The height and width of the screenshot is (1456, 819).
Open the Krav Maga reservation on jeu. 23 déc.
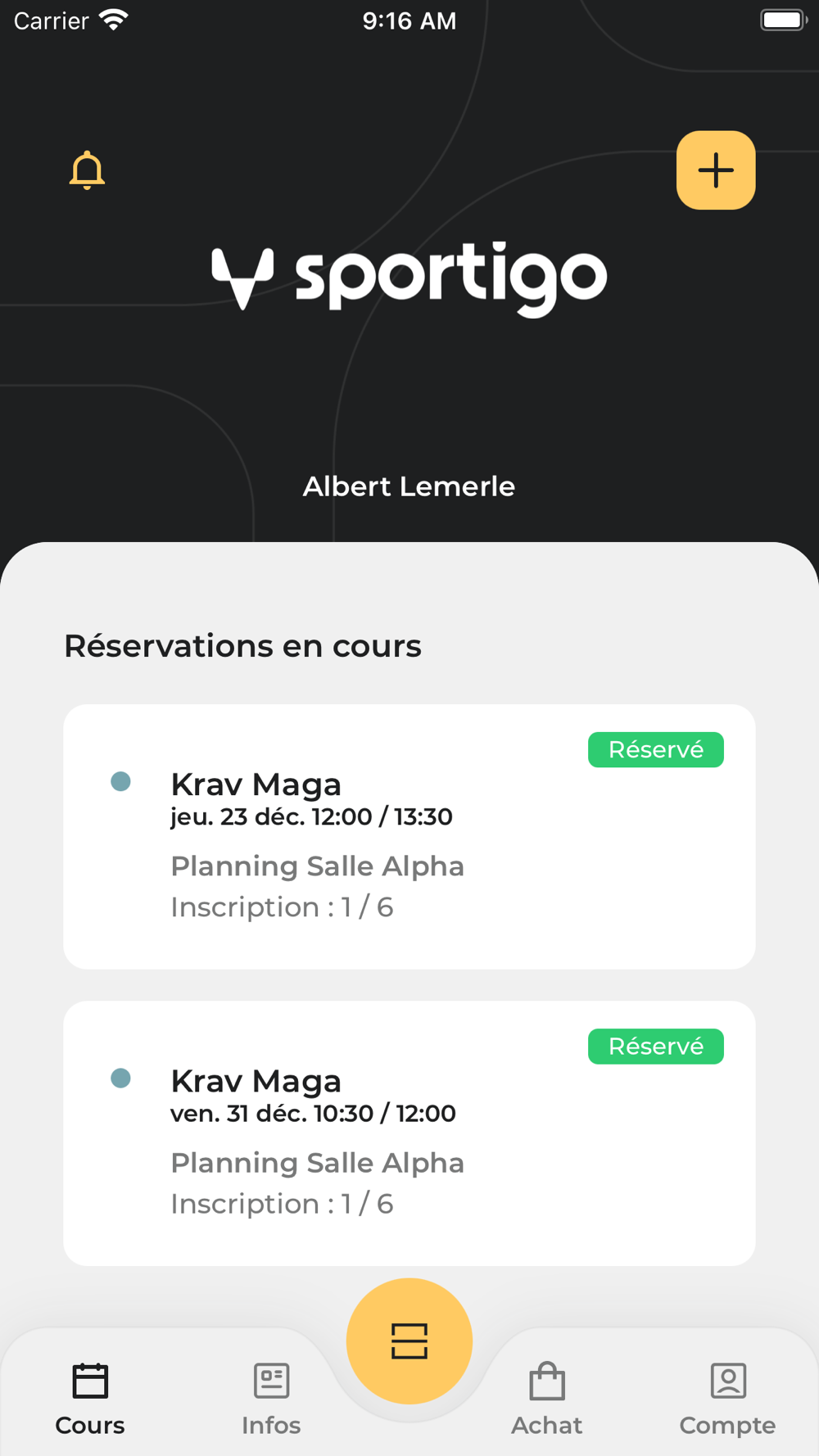point(409,836)
